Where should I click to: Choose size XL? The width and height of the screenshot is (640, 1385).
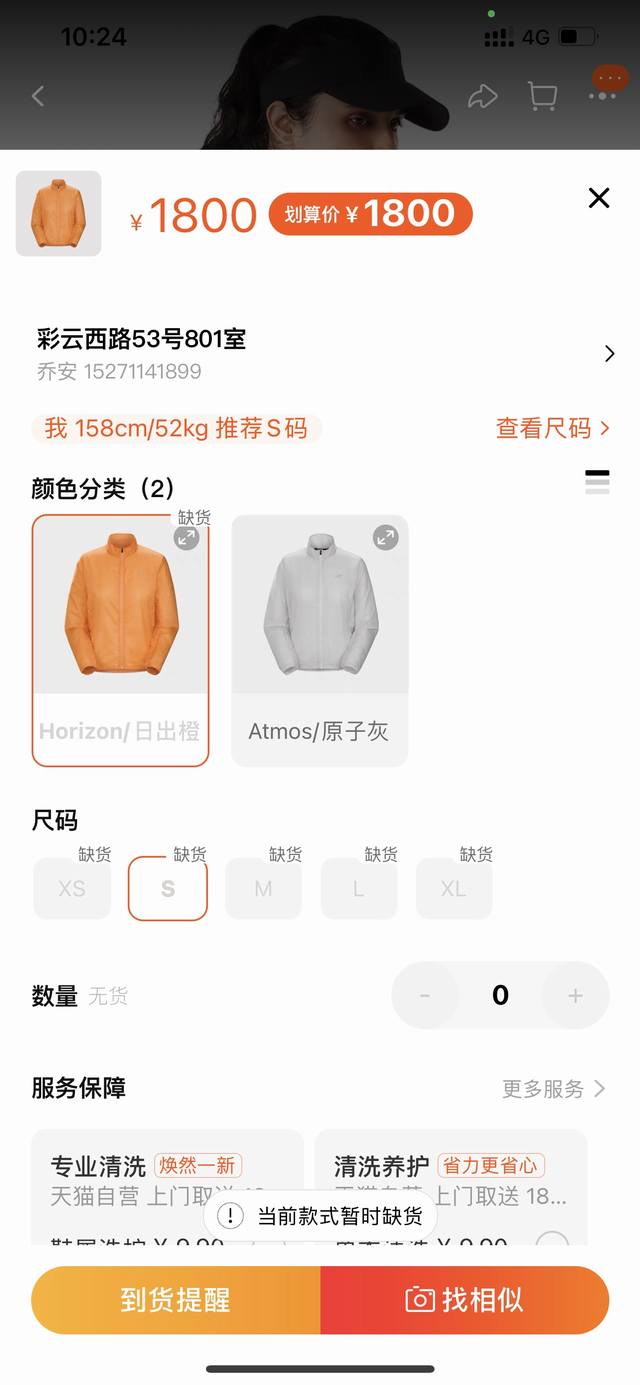pyautogui.click(x=454, y=888)
